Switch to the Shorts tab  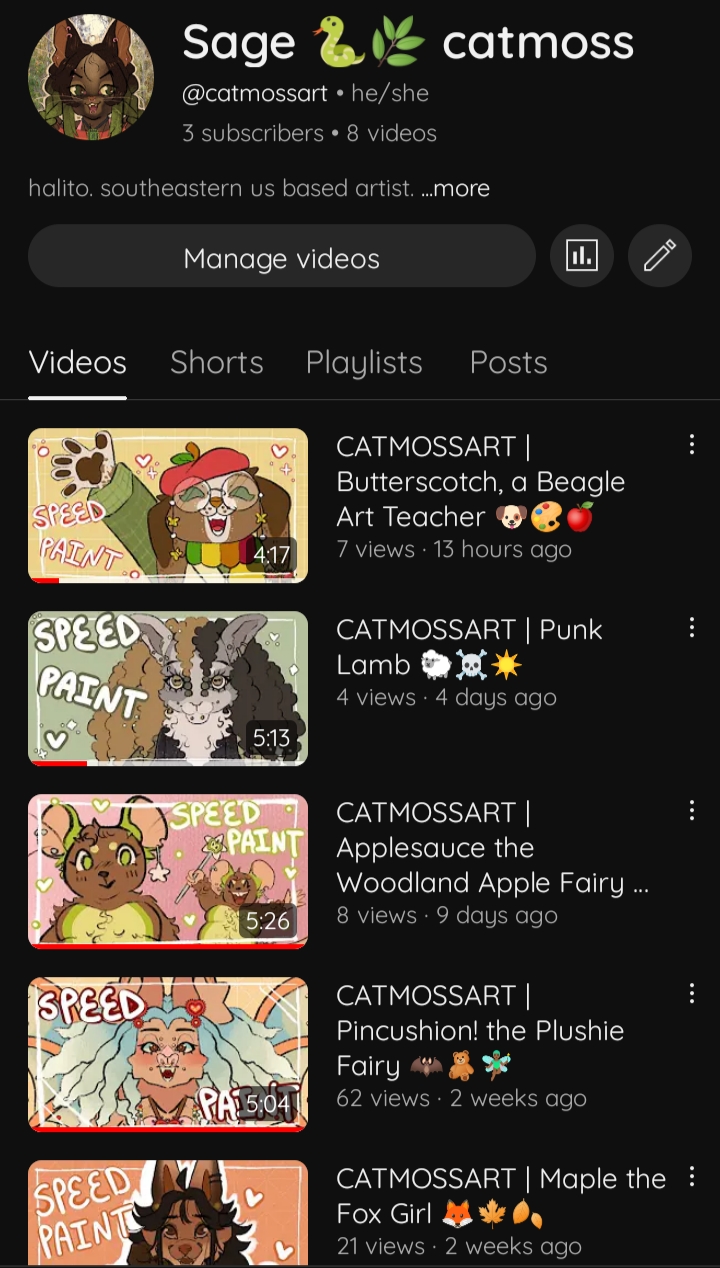(216, 362)
